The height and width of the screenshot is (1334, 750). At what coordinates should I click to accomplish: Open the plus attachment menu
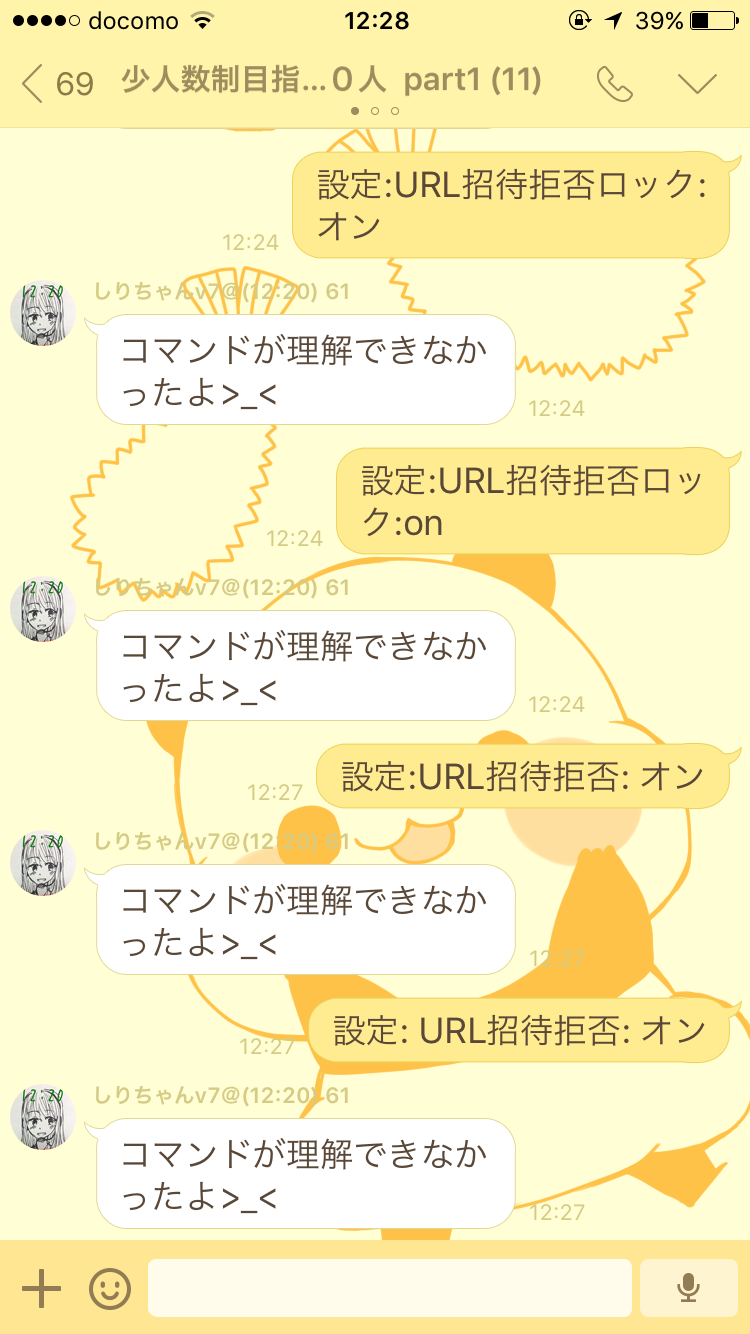pyautogui.click(x=41, y=1288)
